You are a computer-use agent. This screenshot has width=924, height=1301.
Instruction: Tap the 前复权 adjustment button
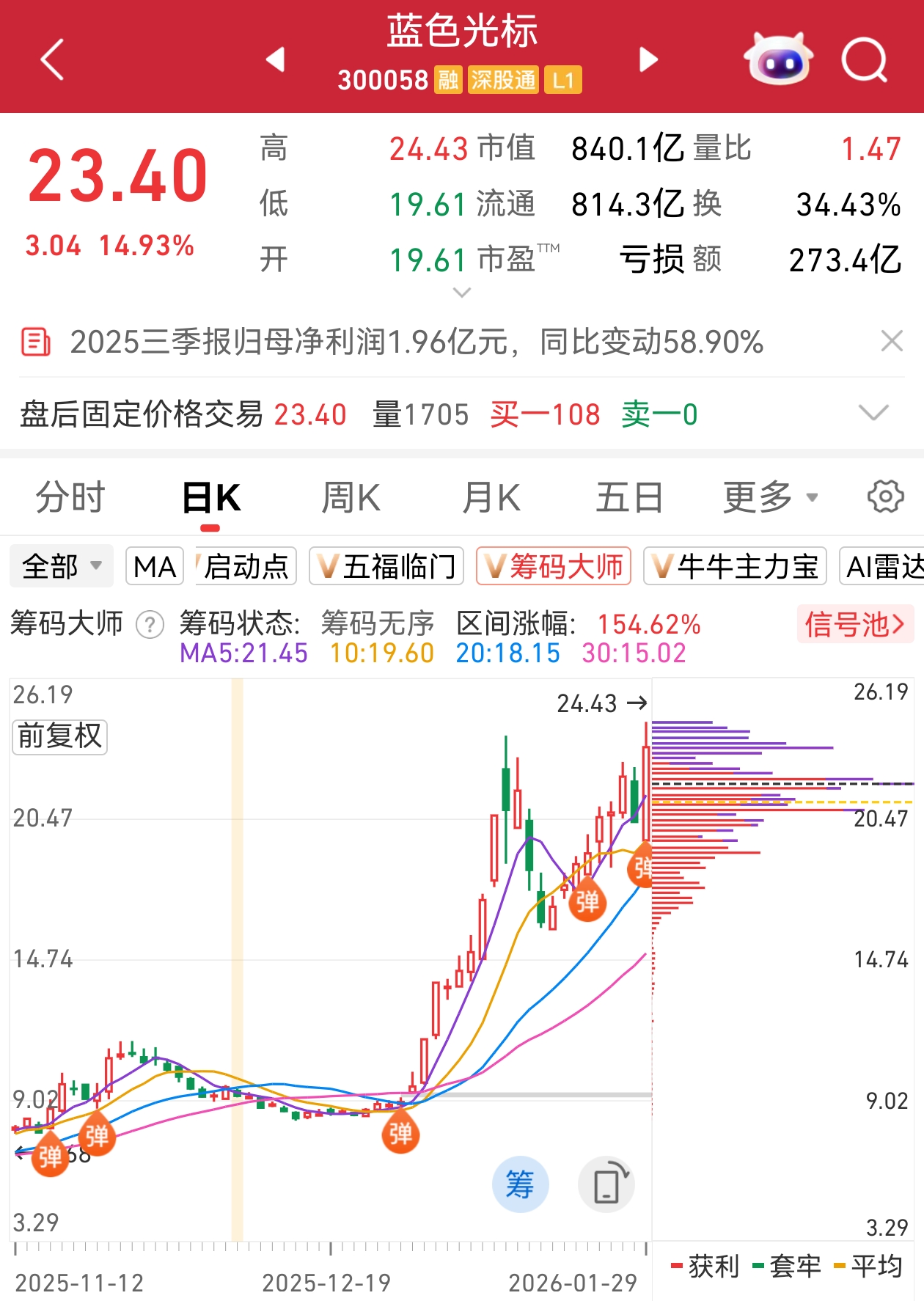click(60, 736)
